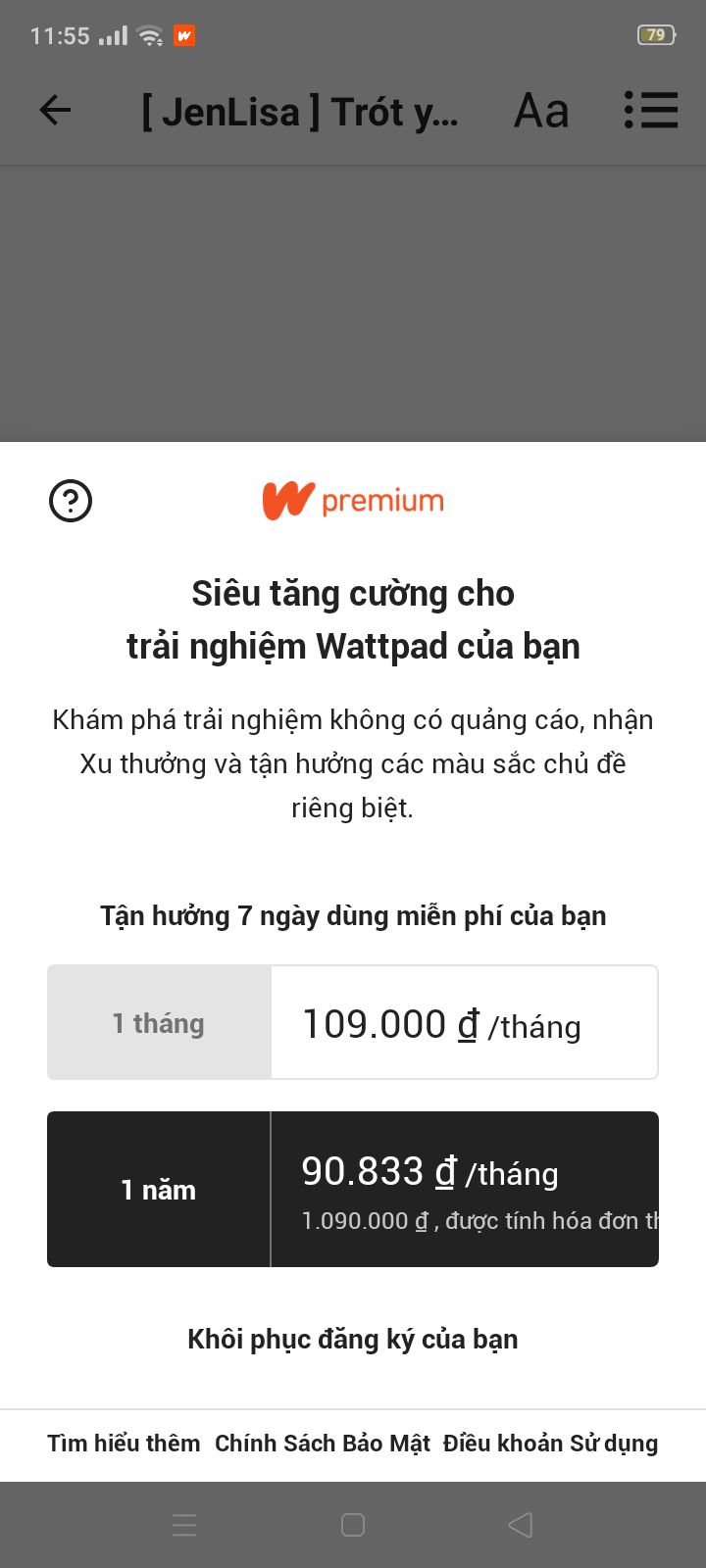Open the Tìm hiểu thêm link
This screenshot has height=1568, width=706.
click(x=124, y=1444)
